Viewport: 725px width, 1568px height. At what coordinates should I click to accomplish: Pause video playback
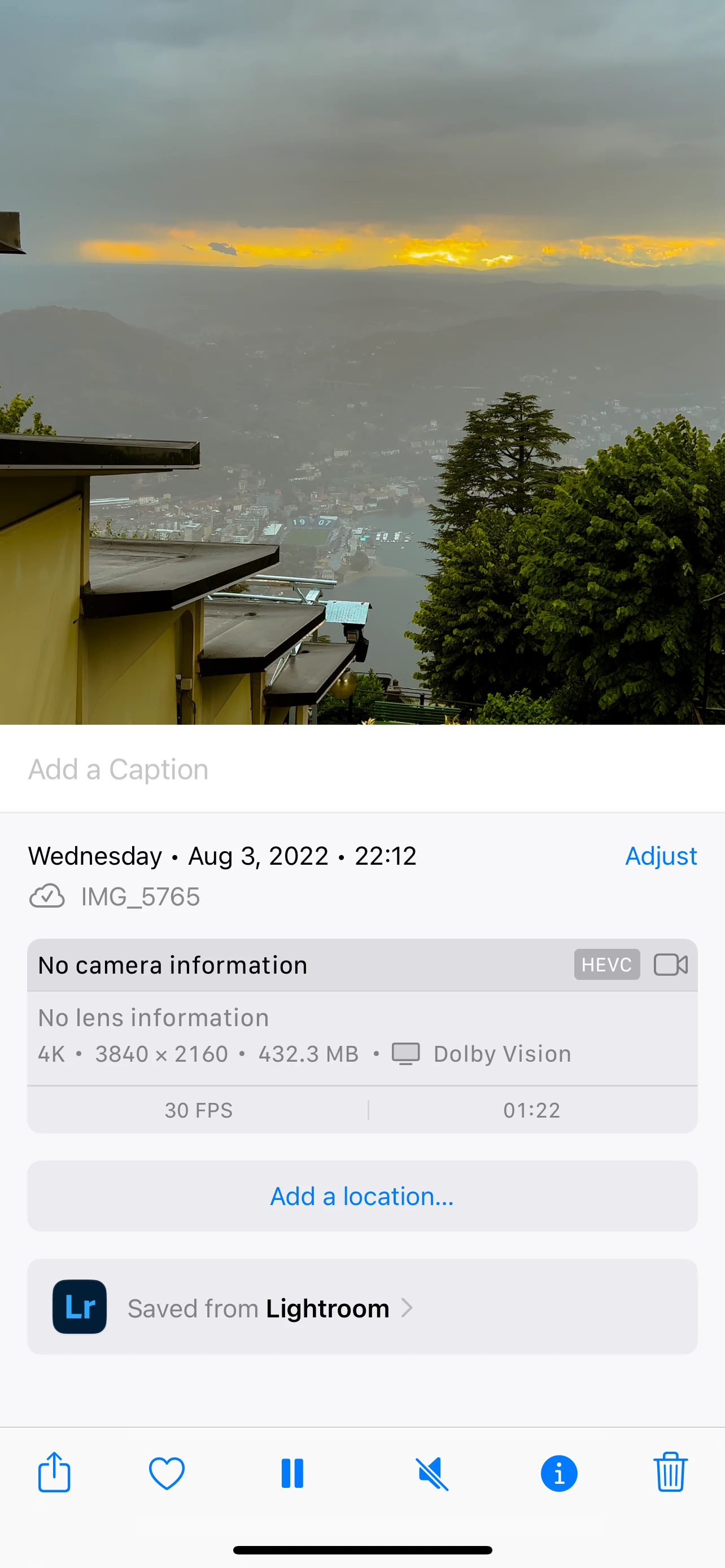coord(292,1473)
